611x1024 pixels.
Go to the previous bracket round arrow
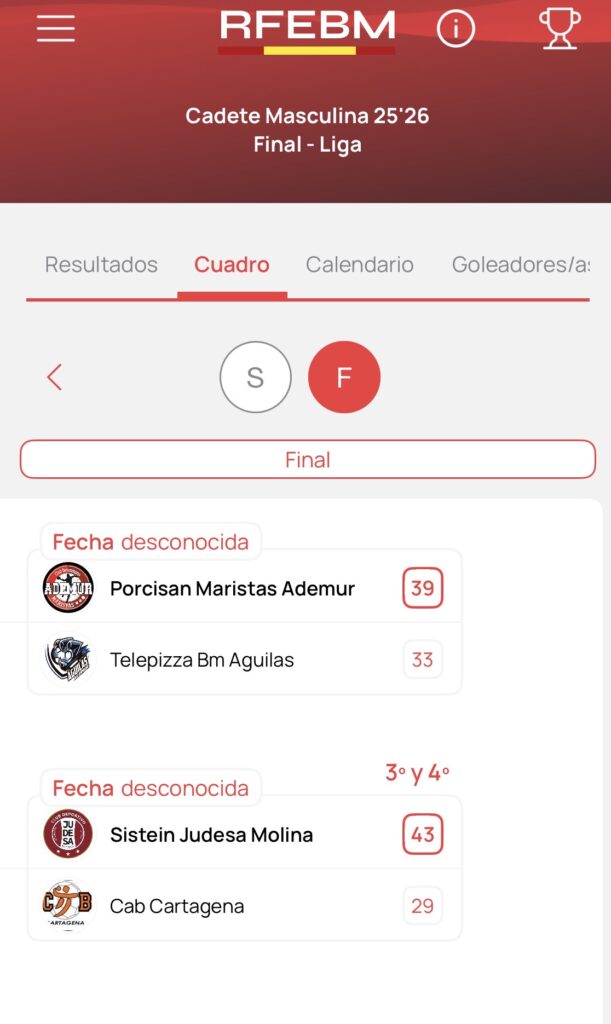click(55, 377)
